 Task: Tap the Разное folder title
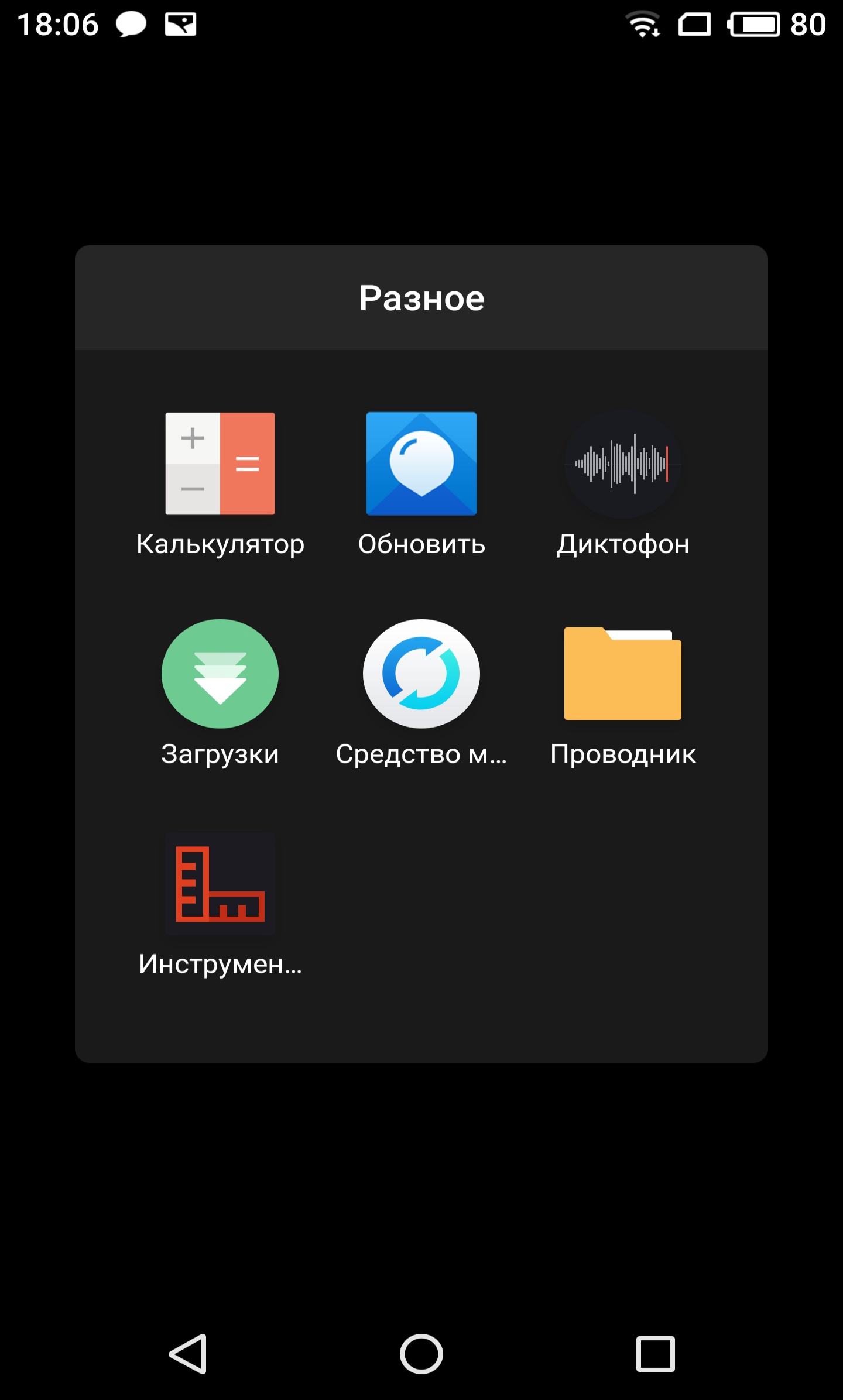[421, 298]
